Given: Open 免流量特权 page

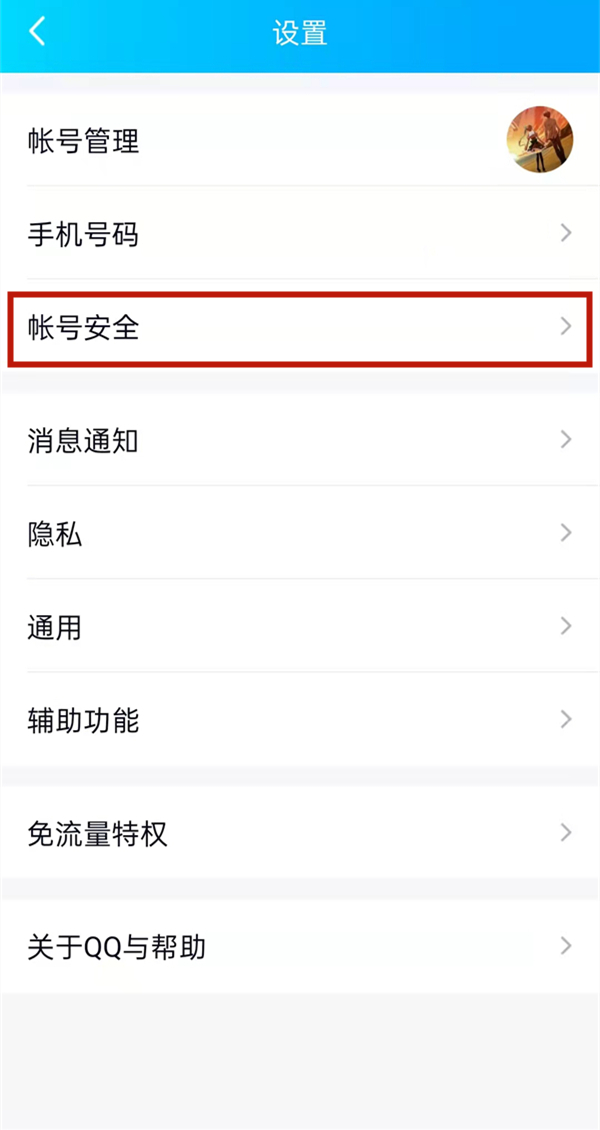Looking at the screenshot, I should coord(300,833).
